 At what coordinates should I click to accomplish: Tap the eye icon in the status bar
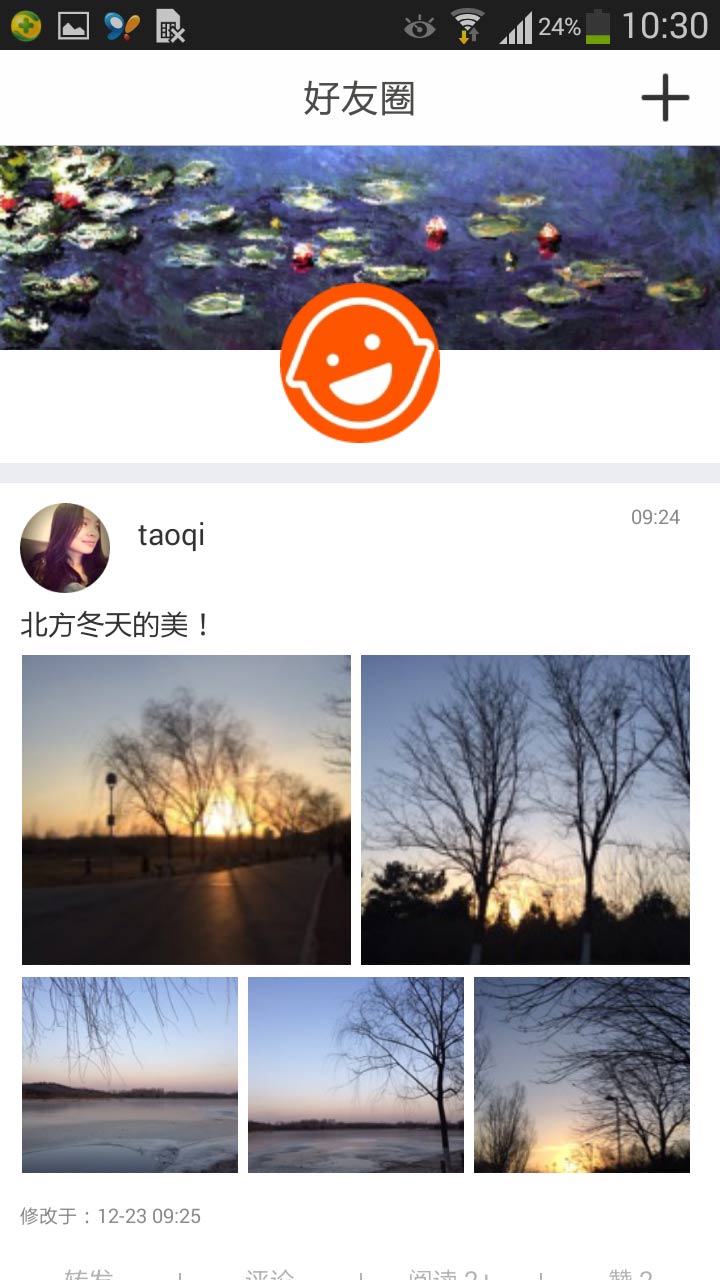421,27
